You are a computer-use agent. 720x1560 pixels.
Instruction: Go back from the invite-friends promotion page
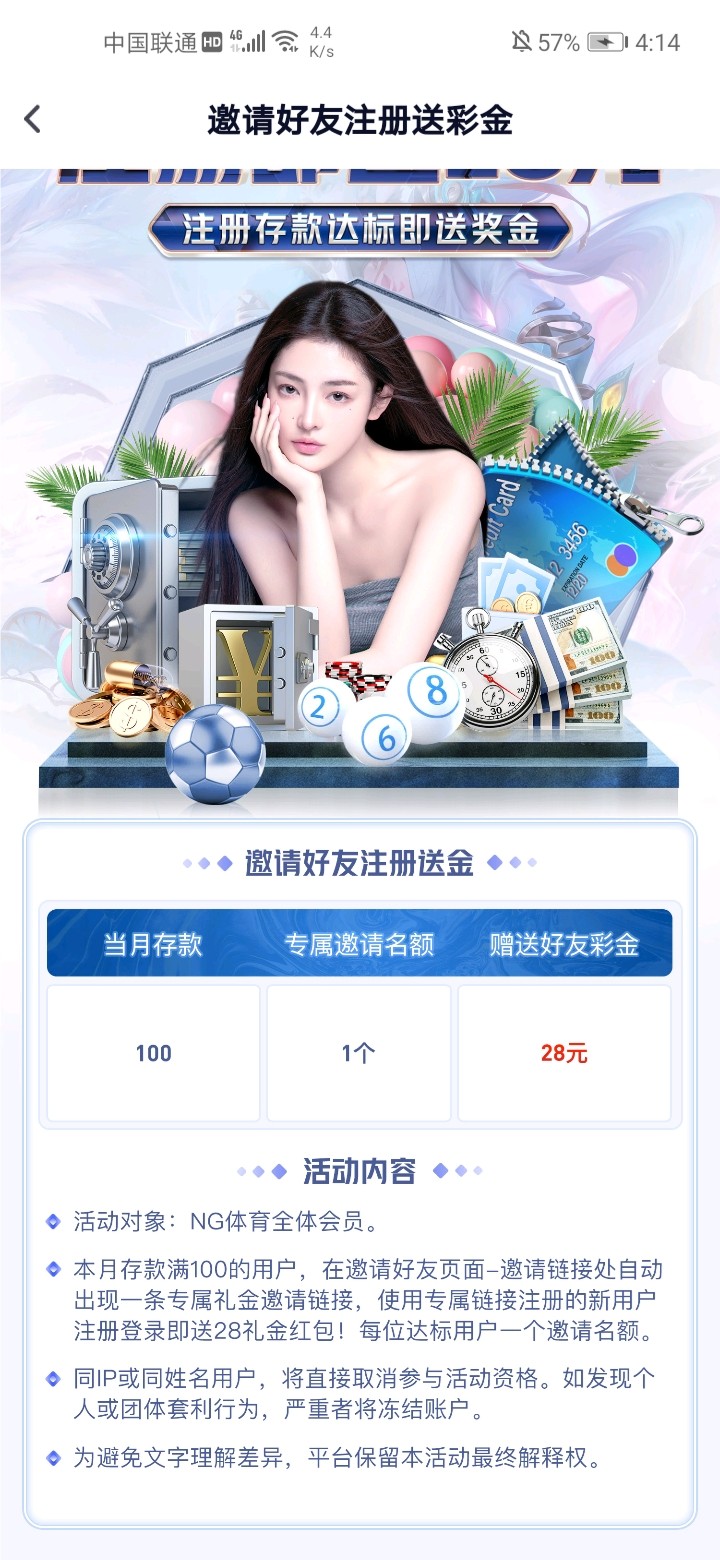[33, 120]
